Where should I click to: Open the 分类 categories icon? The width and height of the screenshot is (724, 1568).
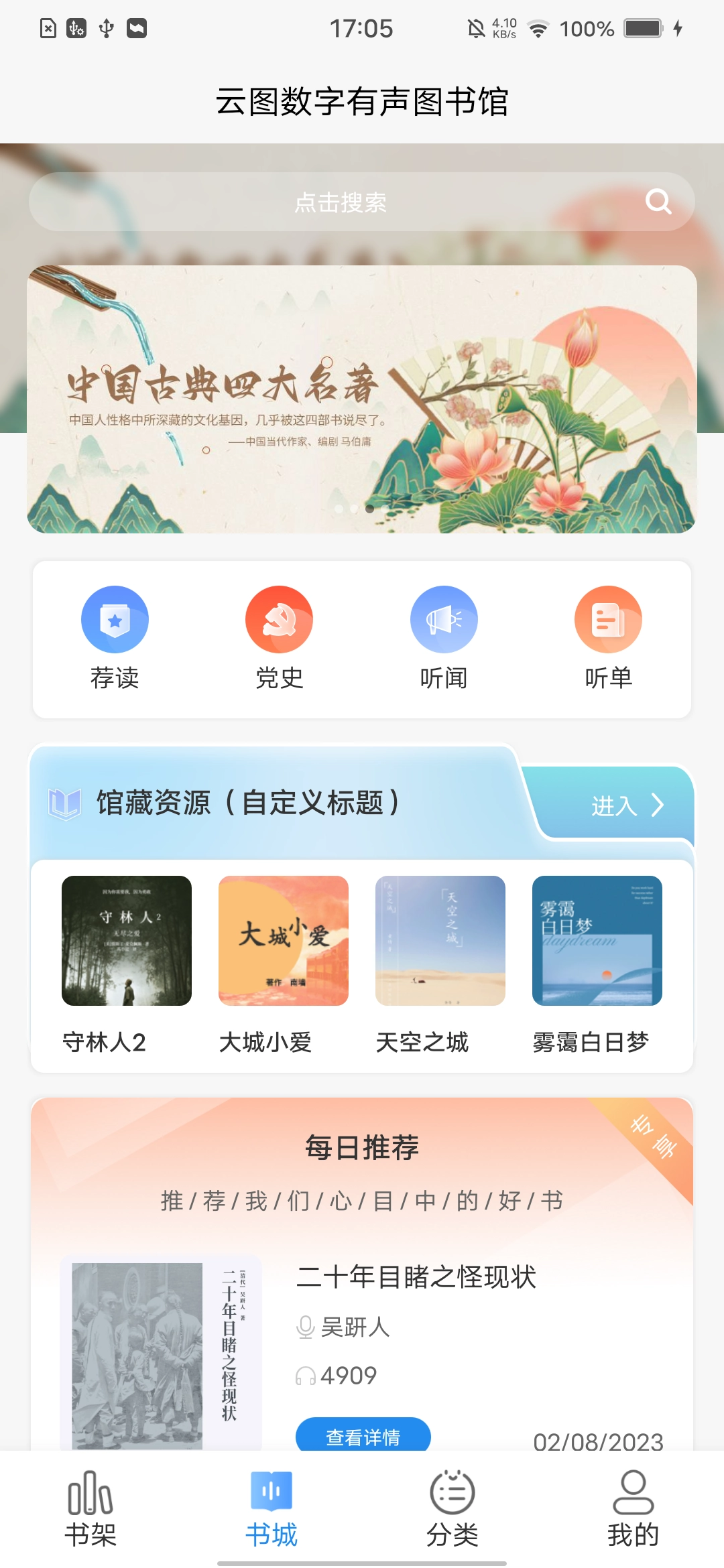(451, 1494)
